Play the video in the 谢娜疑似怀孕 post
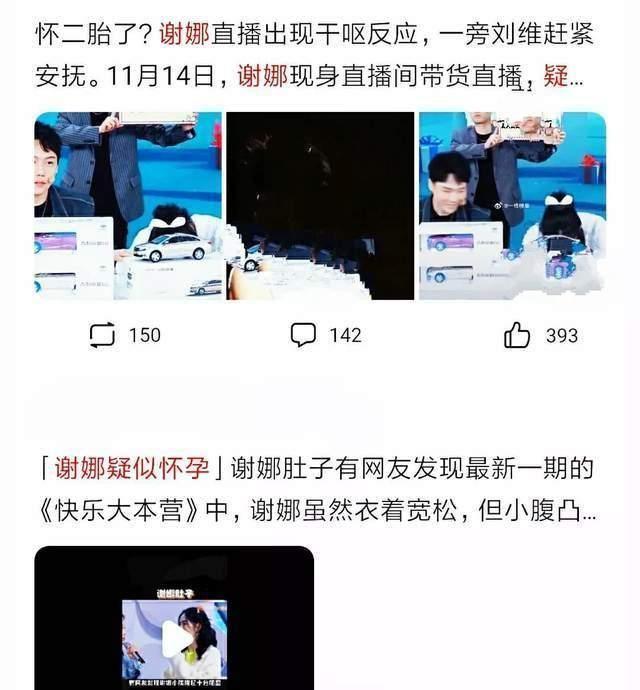Screen dimensions: 640x690 [x=176, y=638]
